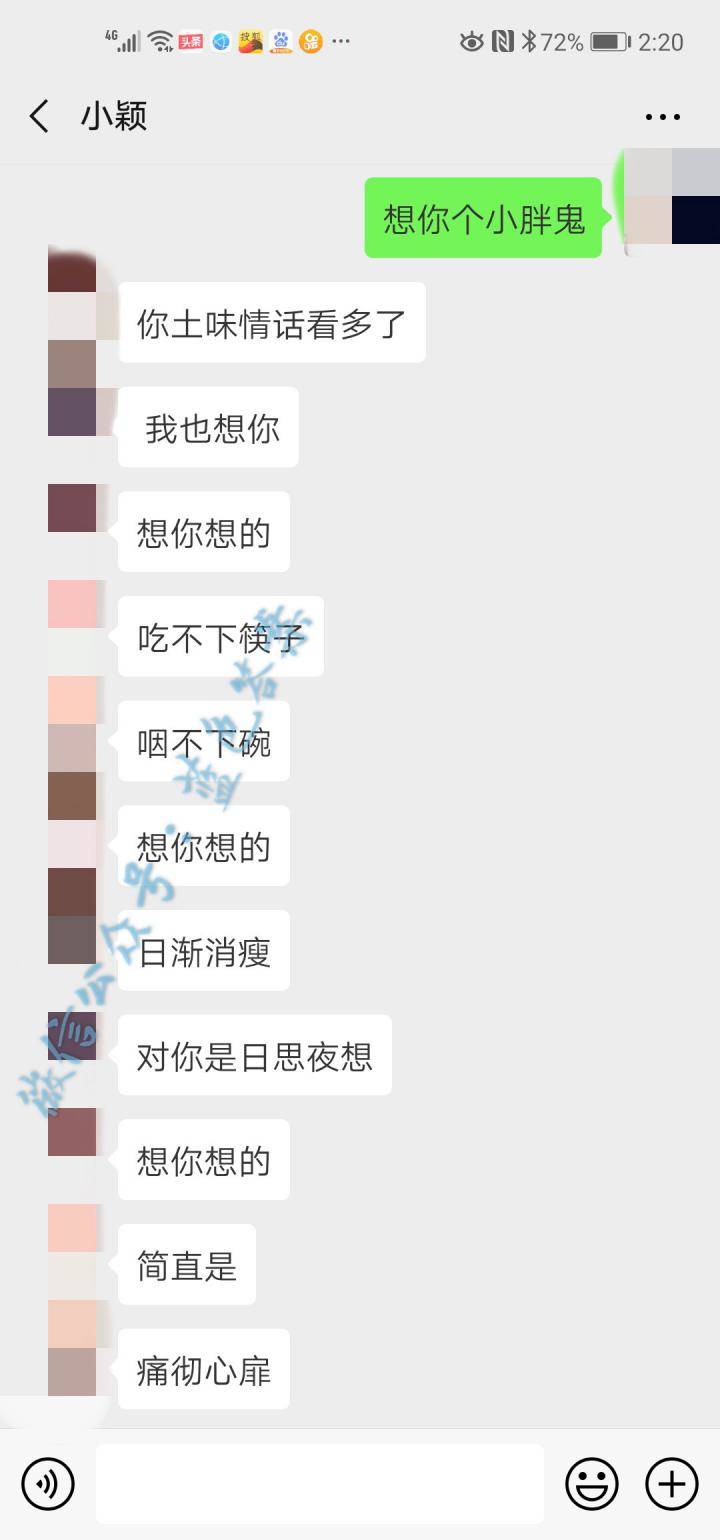The height and width of the screenshot is (1540, 720).
Task: Tap the Bluetooth status icon
Action: click(x=529, y=42)
